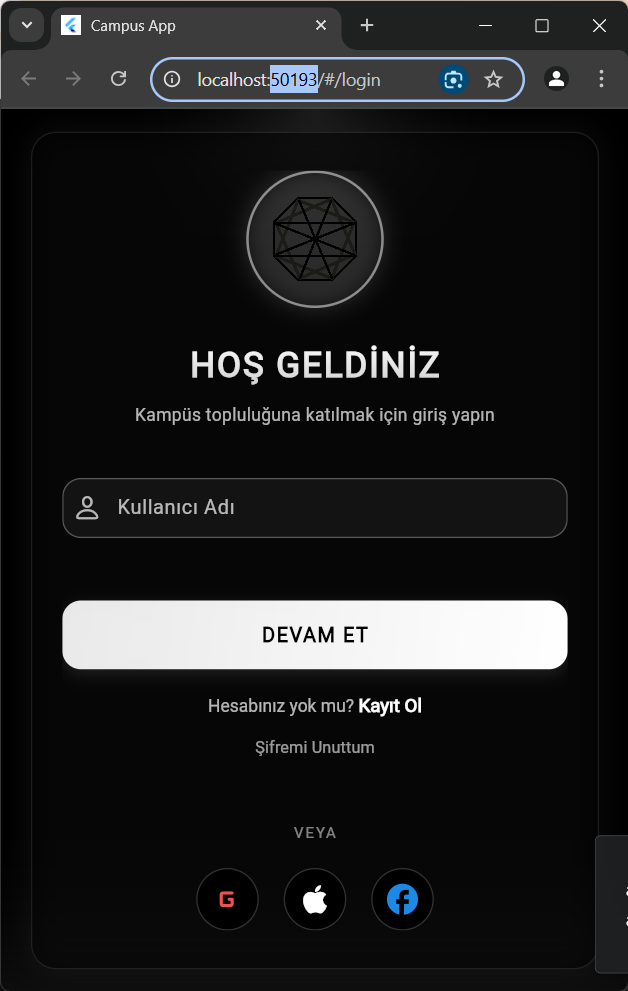628x991 pixels.
Task: Open the browser profile icon
Action: coord(556,79)
